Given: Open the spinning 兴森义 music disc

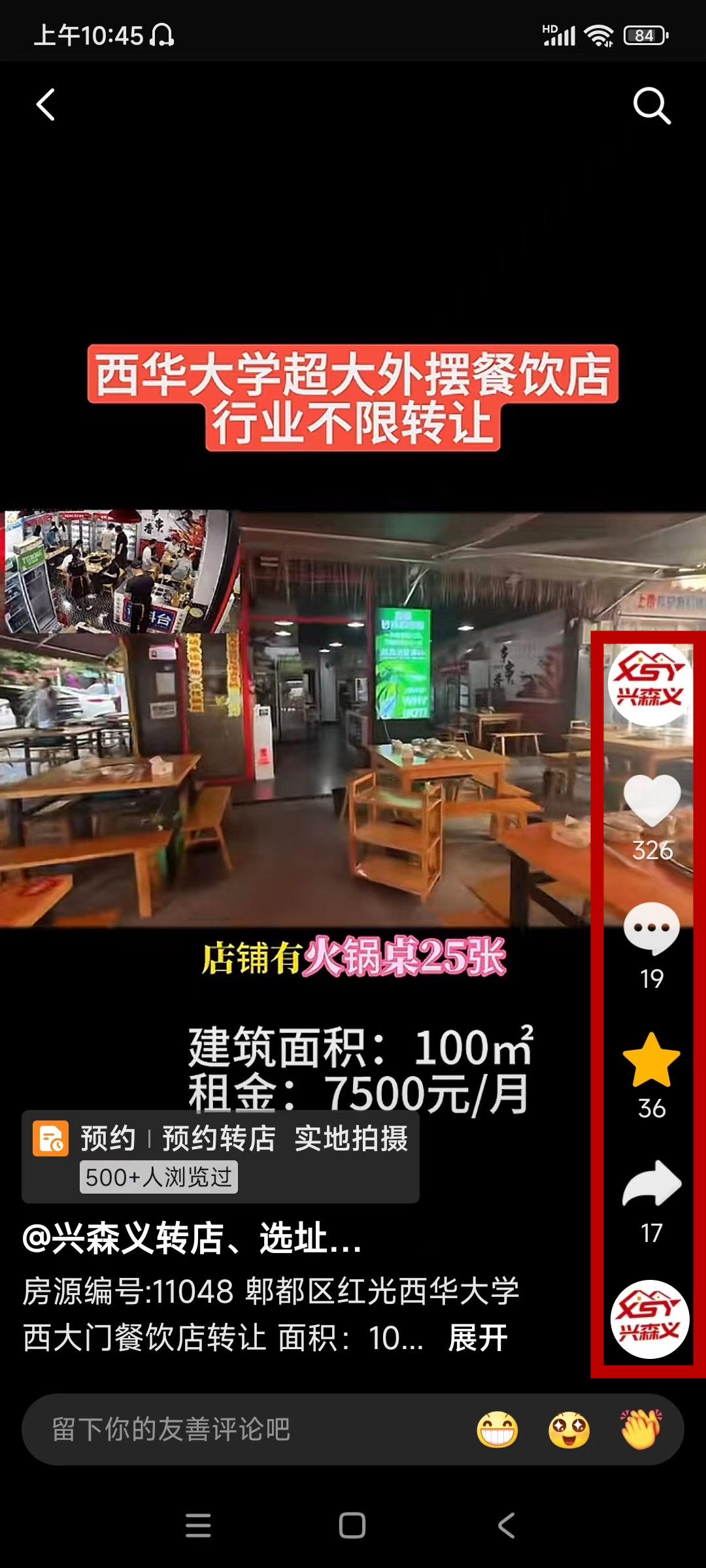Looking at the screenshot, I should click(x=650, y=1319).
